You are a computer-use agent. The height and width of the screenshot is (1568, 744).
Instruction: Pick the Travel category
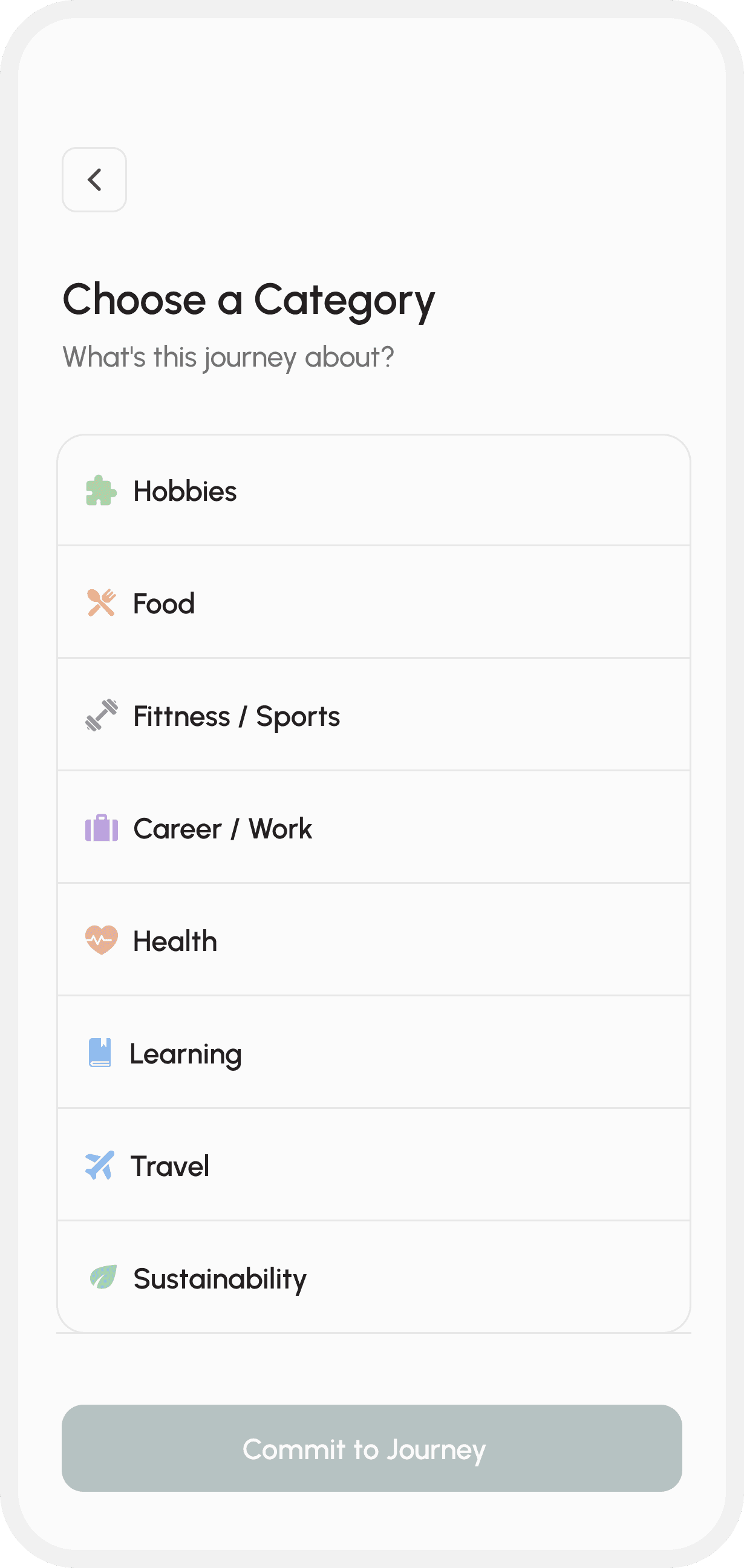pyautogui.click(x=374, y=1165)
